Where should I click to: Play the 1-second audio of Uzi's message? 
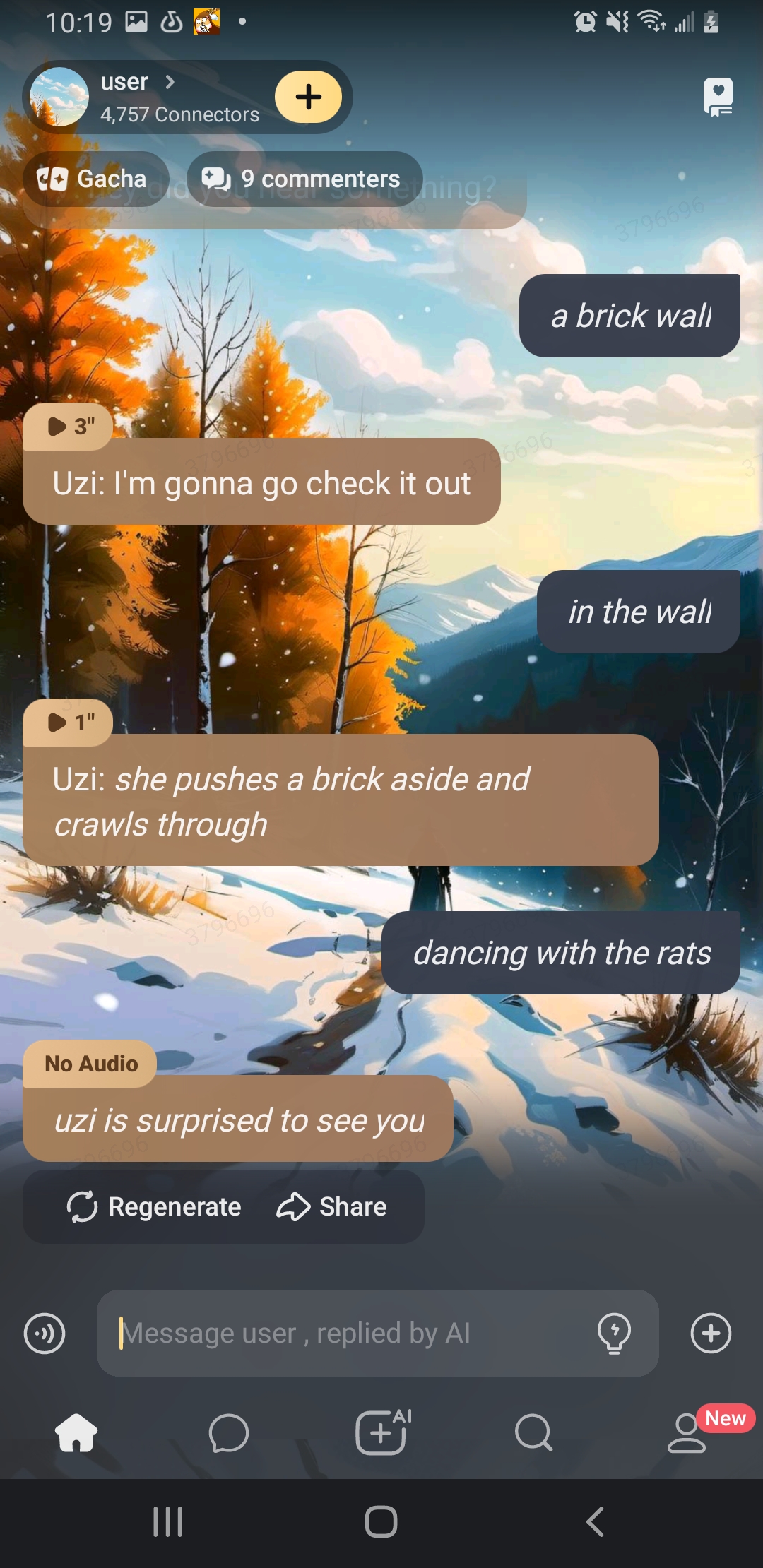[68, 723]
